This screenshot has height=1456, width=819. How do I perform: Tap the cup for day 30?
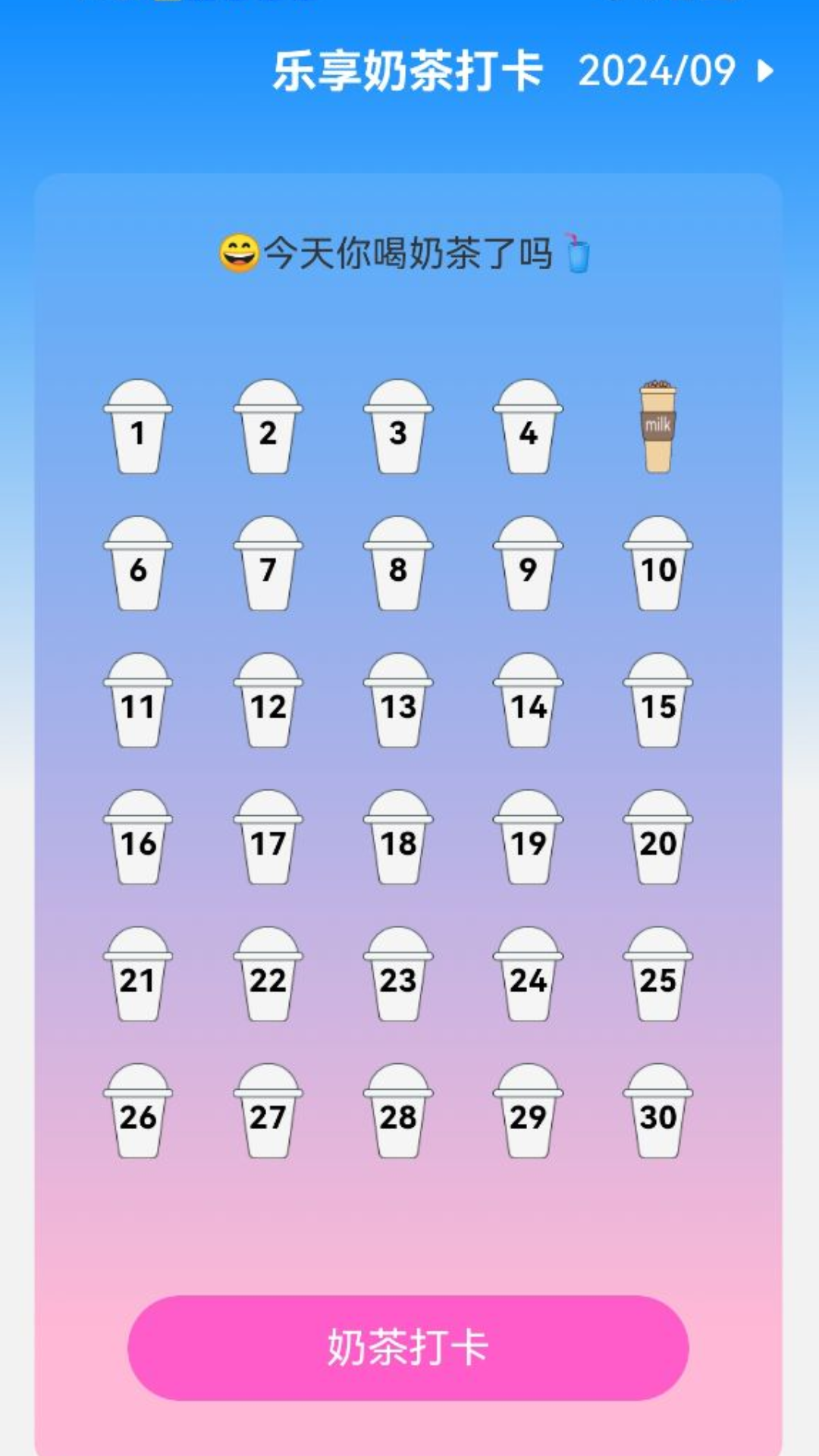point(657,1111)
